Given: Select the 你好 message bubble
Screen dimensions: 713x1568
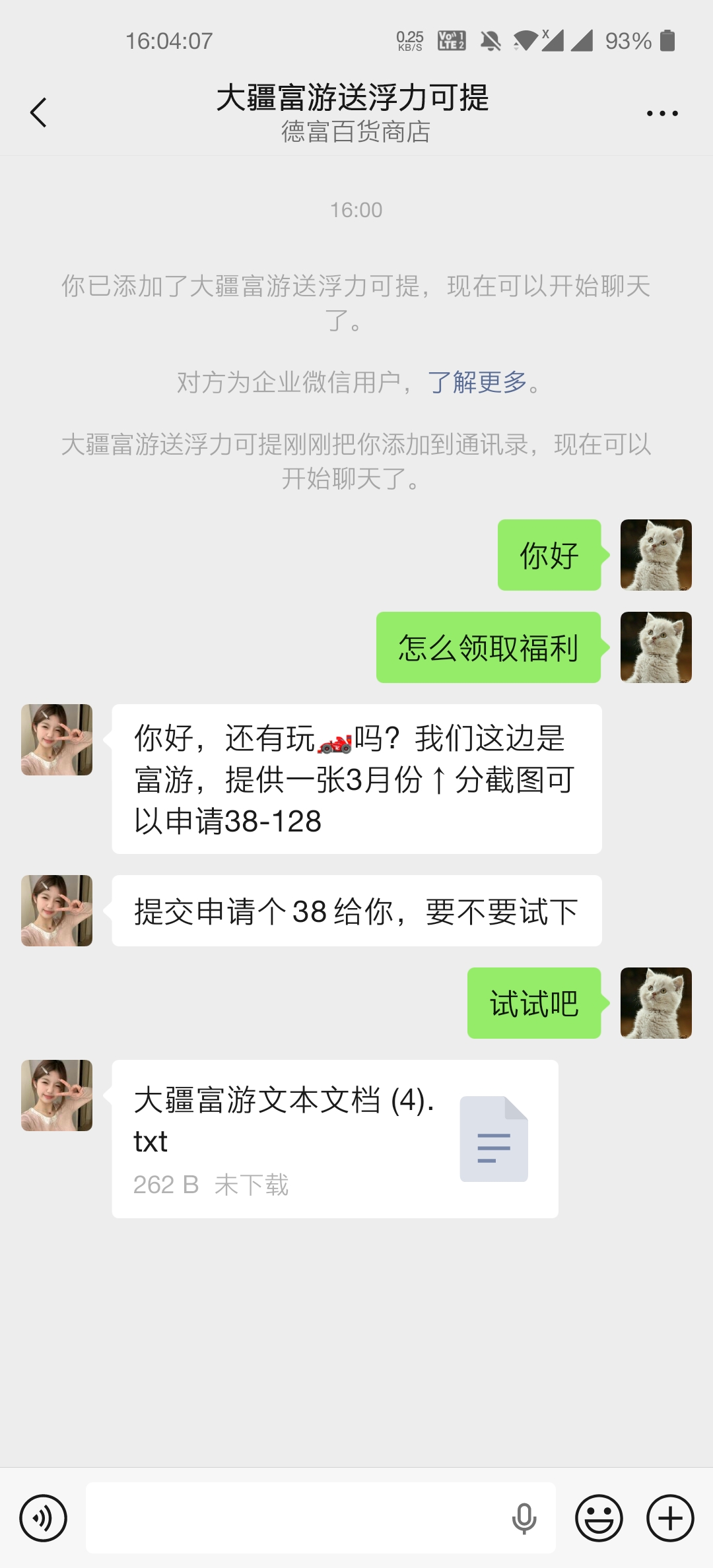Looking at the screenshot, I should [x=549, y=555].
